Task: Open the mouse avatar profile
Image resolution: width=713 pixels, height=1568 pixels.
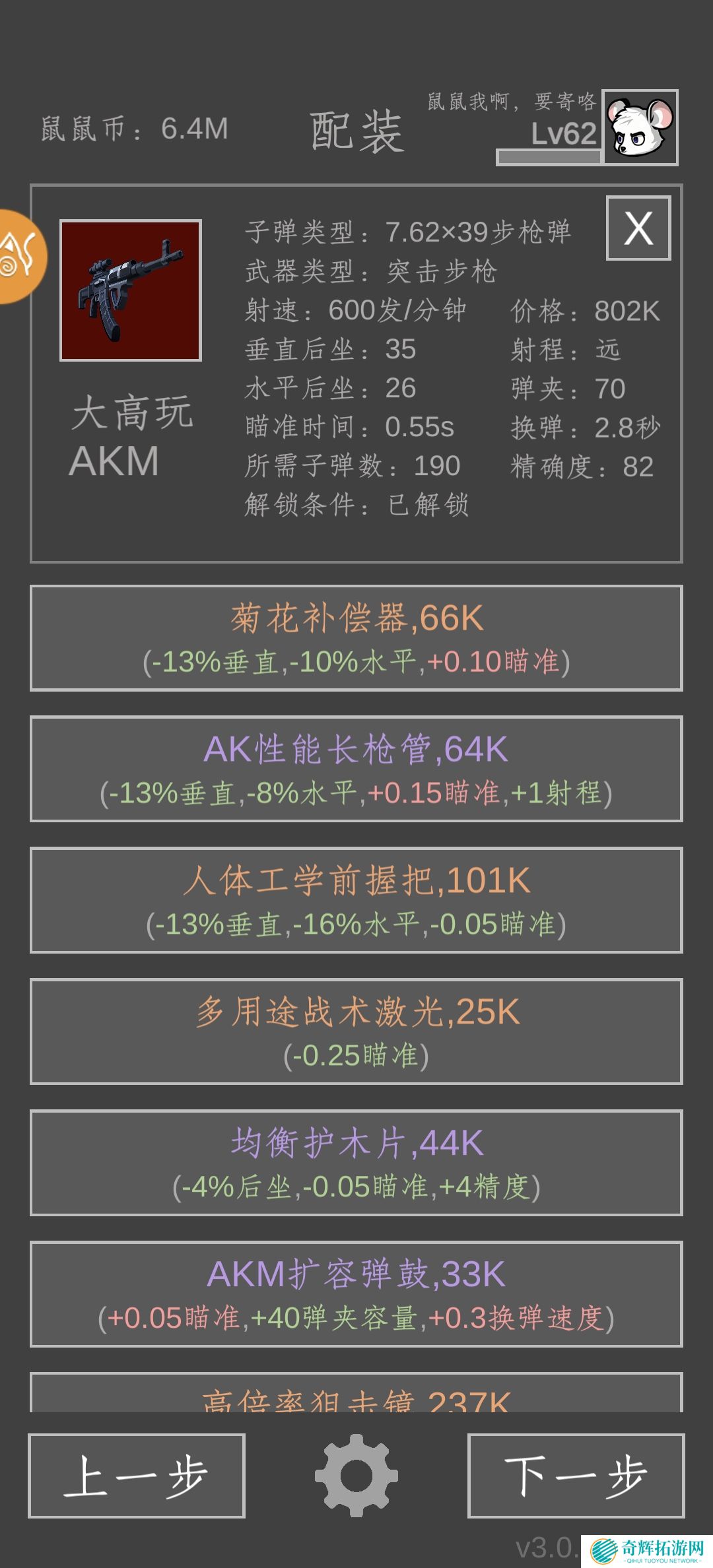Action: [x=640, y=127]
